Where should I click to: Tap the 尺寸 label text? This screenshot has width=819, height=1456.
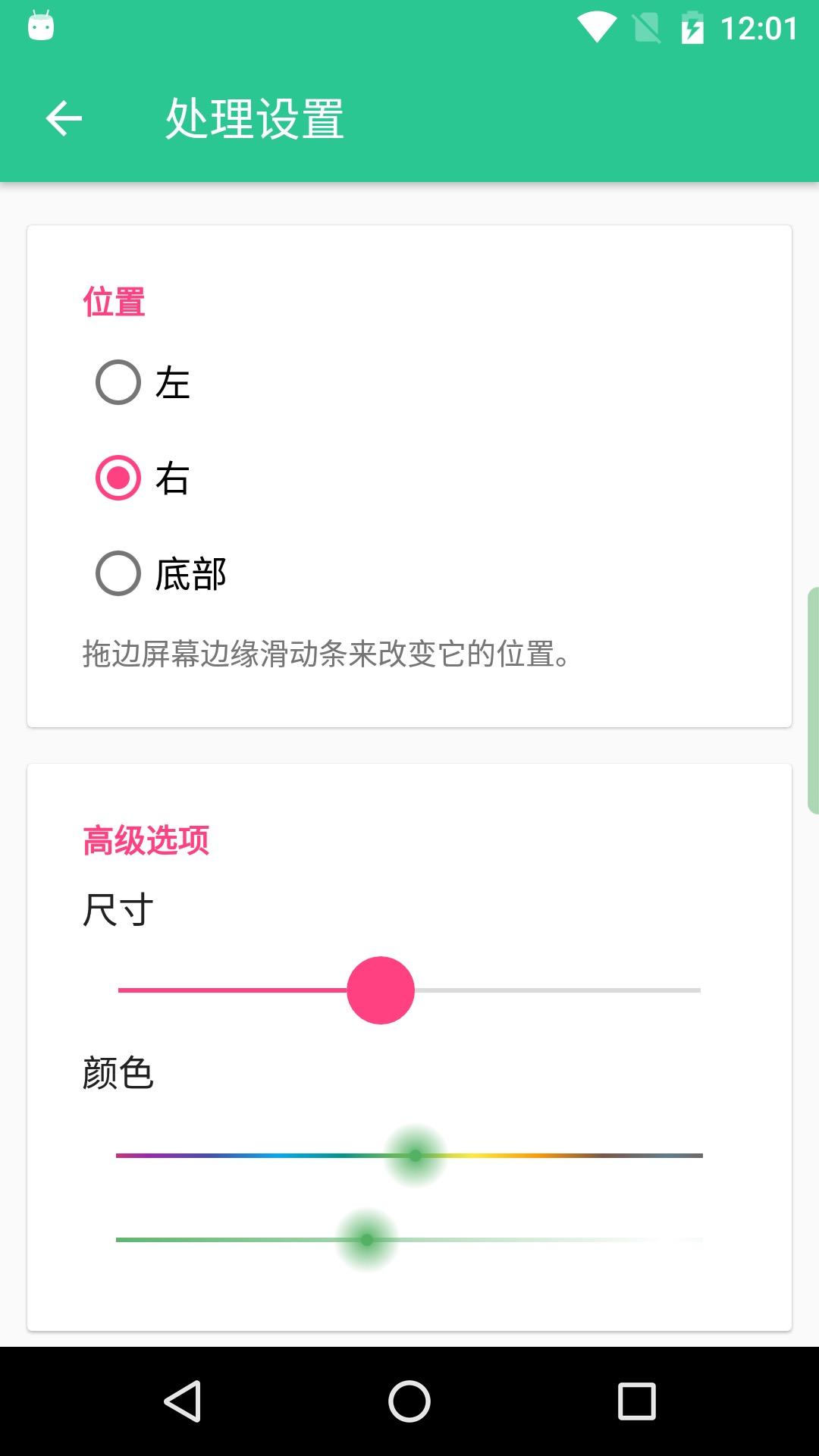coord(115,911)
